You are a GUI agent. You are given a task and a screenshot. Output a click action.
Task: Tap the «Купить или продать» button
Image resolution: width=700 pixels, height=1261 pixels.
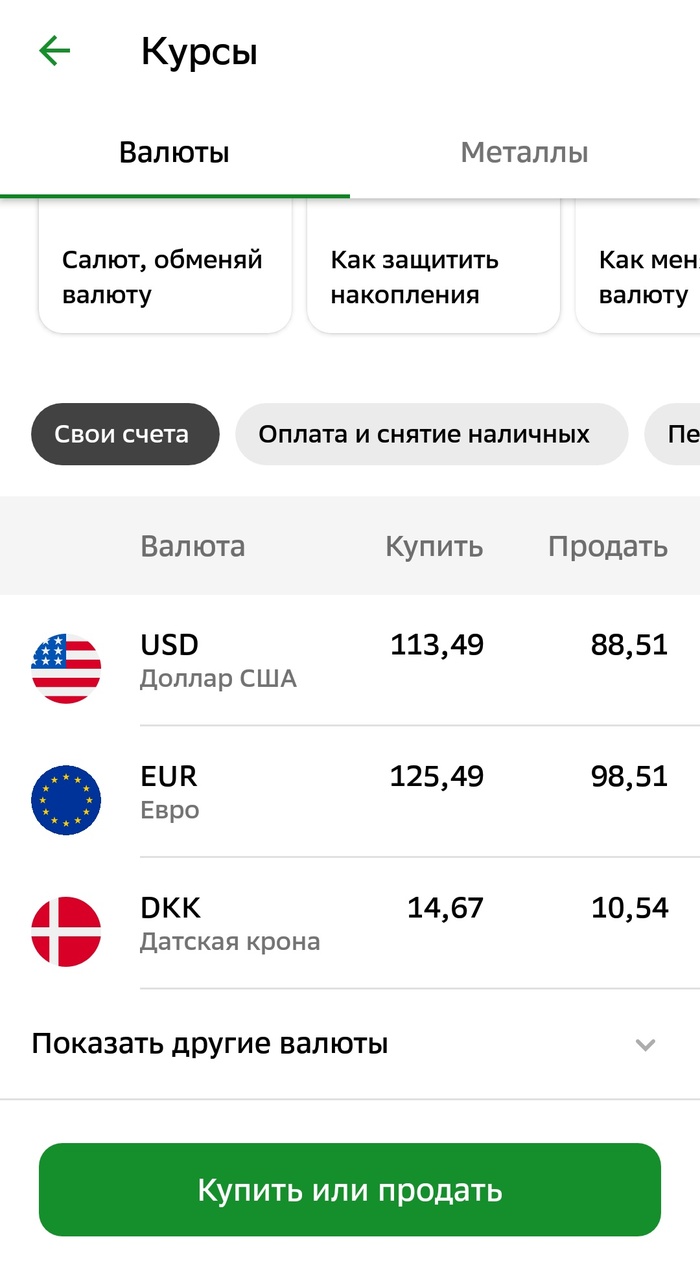click(350, 1190)
